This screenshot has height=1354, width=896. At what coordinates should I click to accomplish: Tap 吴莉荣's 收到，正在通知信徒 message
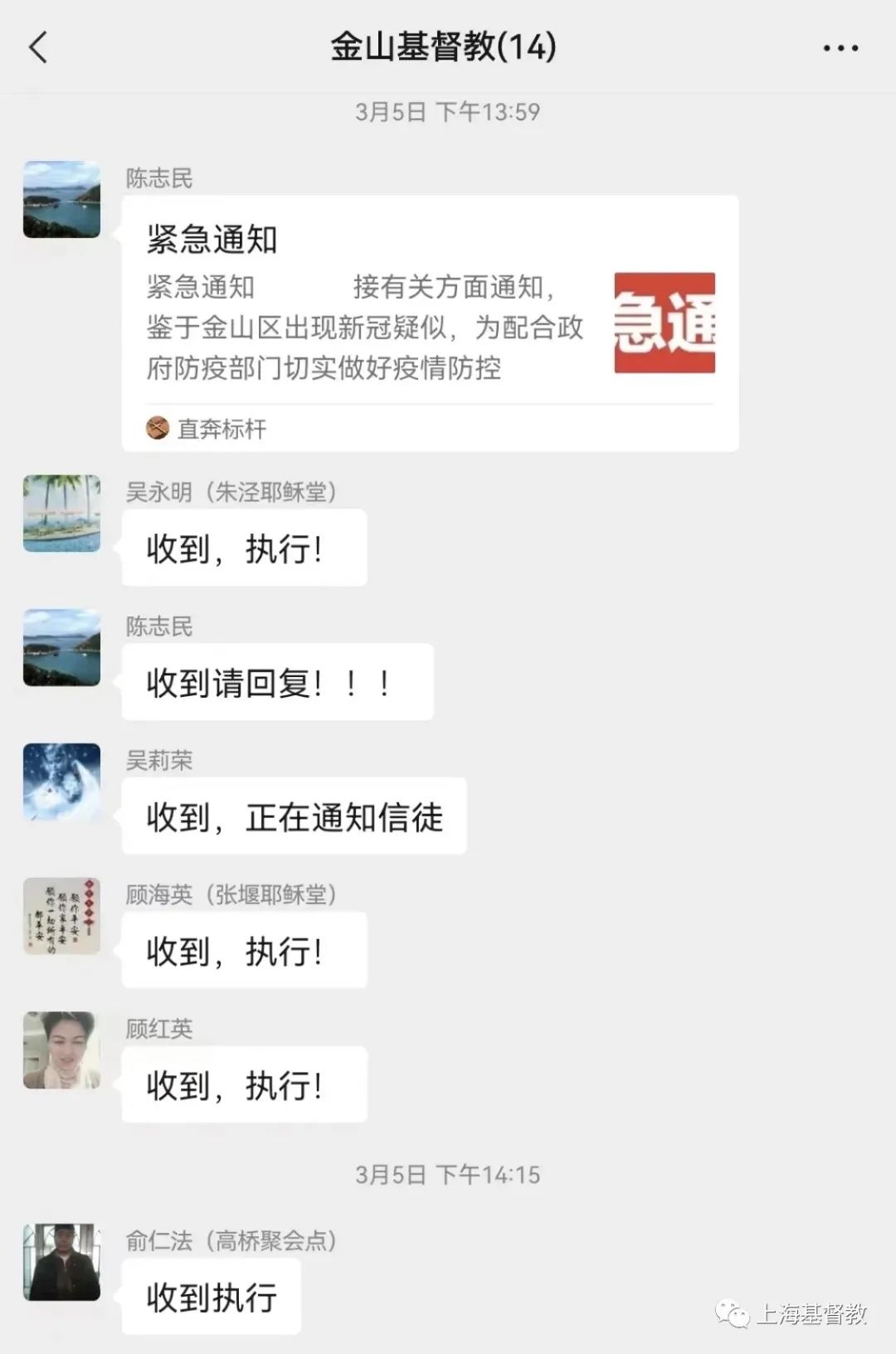pyautogui.click(x=295, y=816)
